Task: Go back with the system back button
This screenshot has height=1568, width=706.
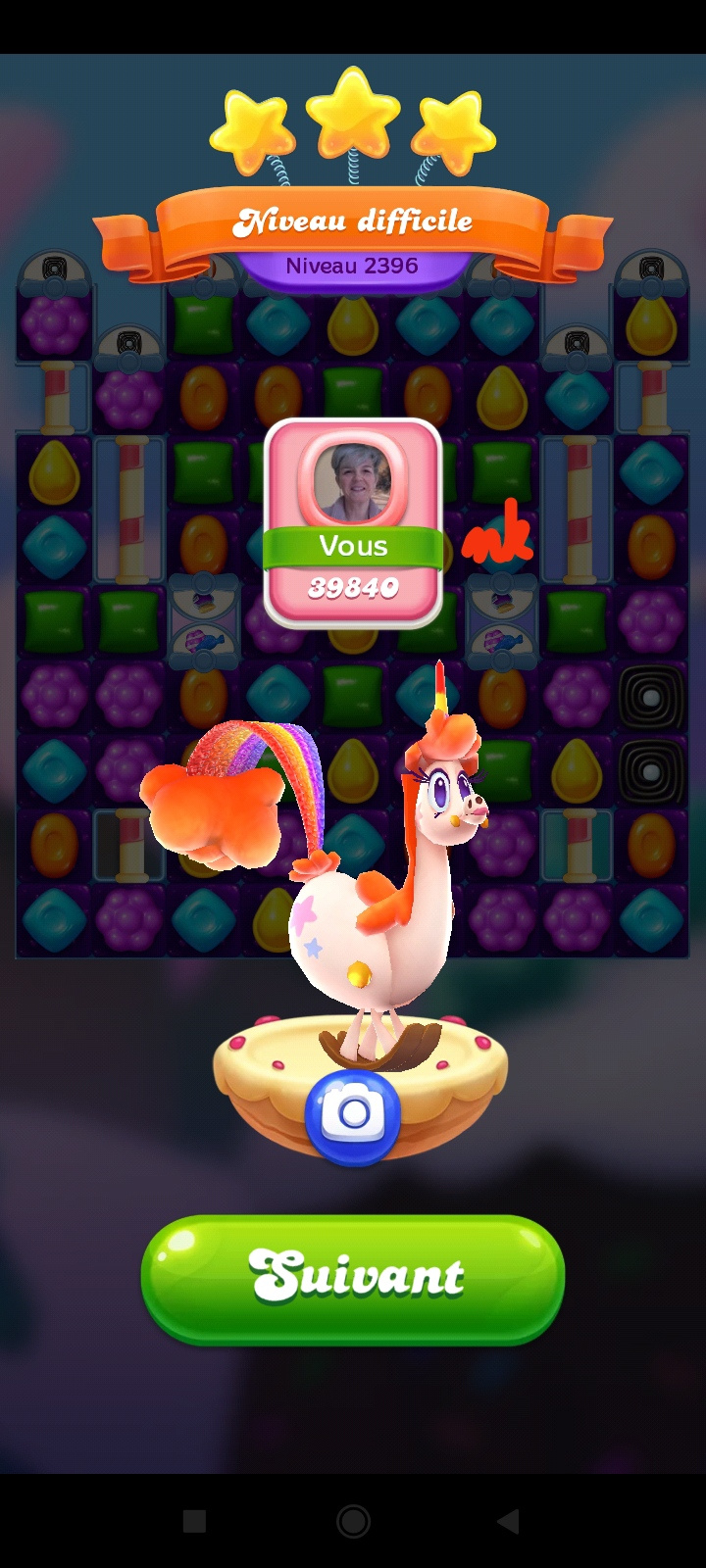Action: tap(507, 1521)
